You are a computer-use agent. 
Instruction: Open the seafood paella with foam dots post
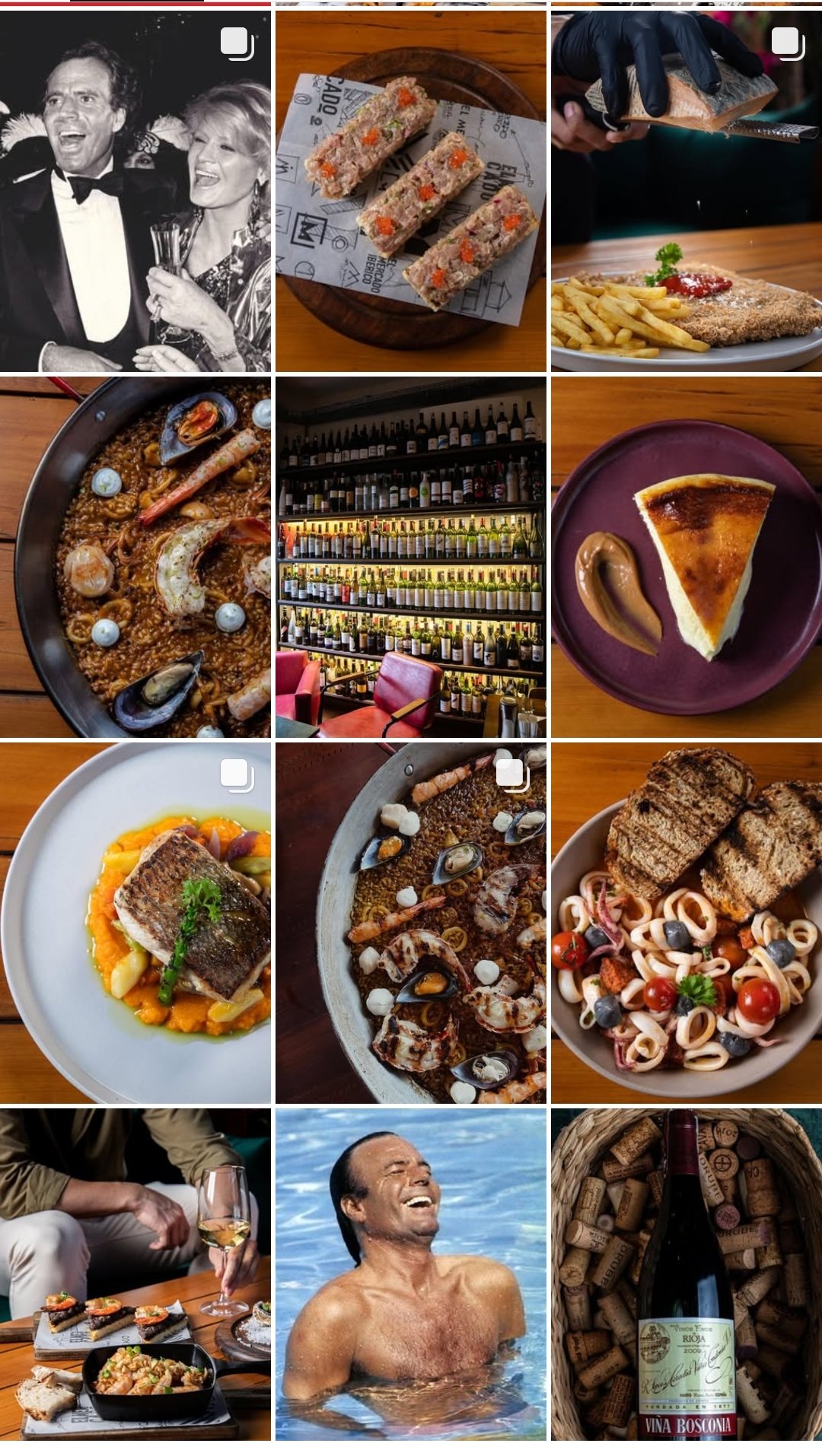tap(135, 557)
